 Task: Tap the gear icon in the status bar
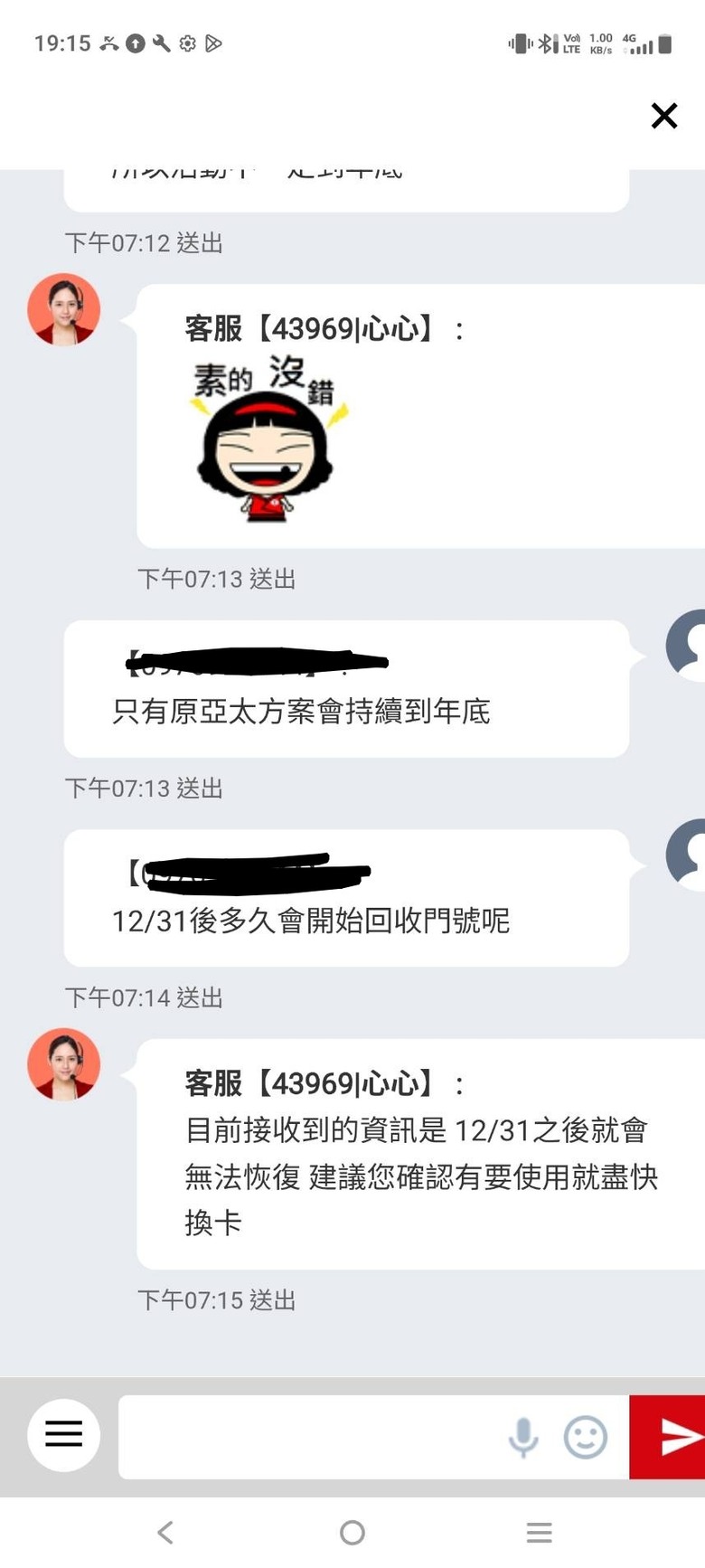(x=189, y=42)
